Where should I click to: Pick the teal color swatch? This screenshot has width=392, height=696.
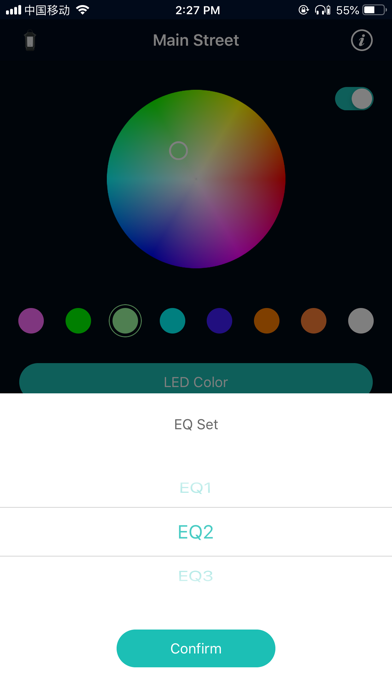click(172, 320)
